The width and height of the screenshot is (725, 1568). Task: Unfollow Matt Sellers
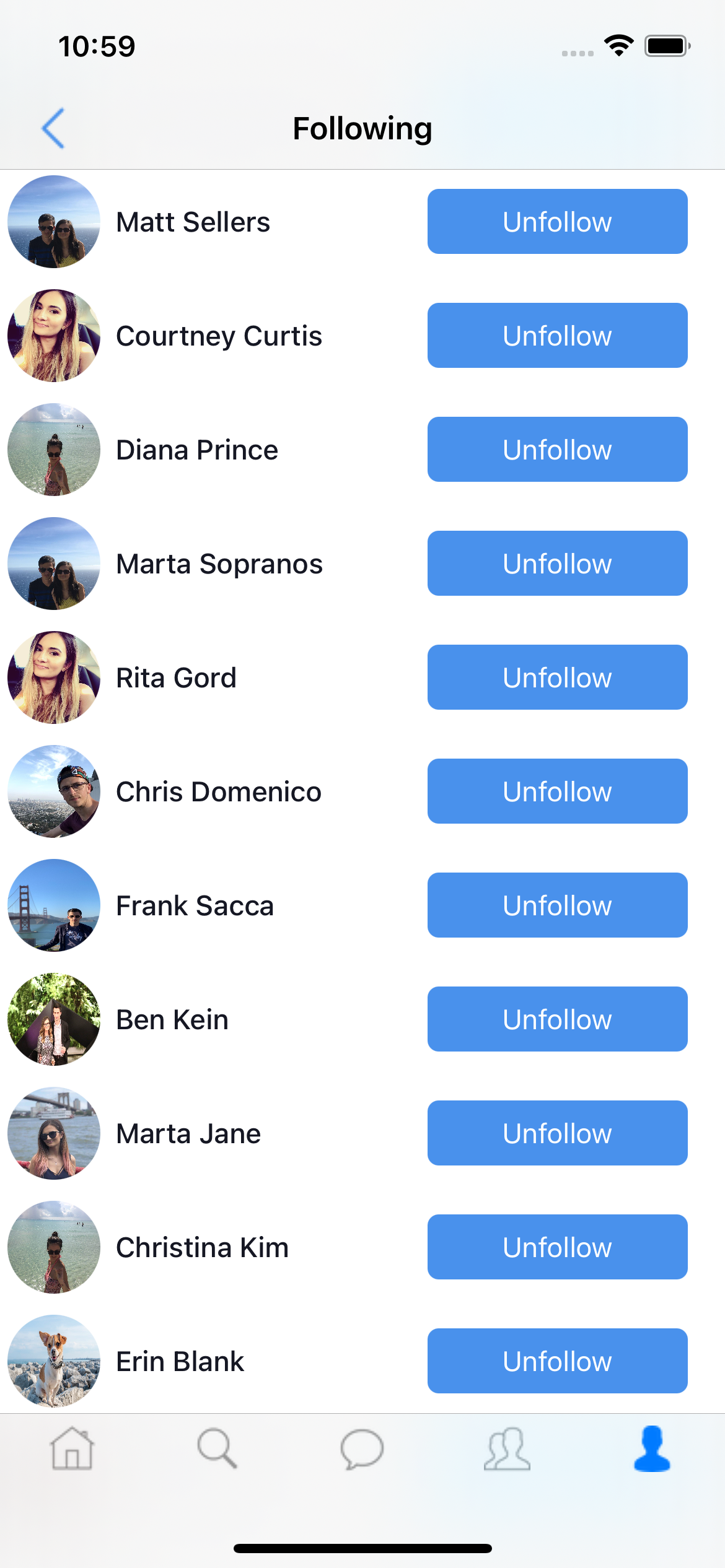tap(556, 221)
